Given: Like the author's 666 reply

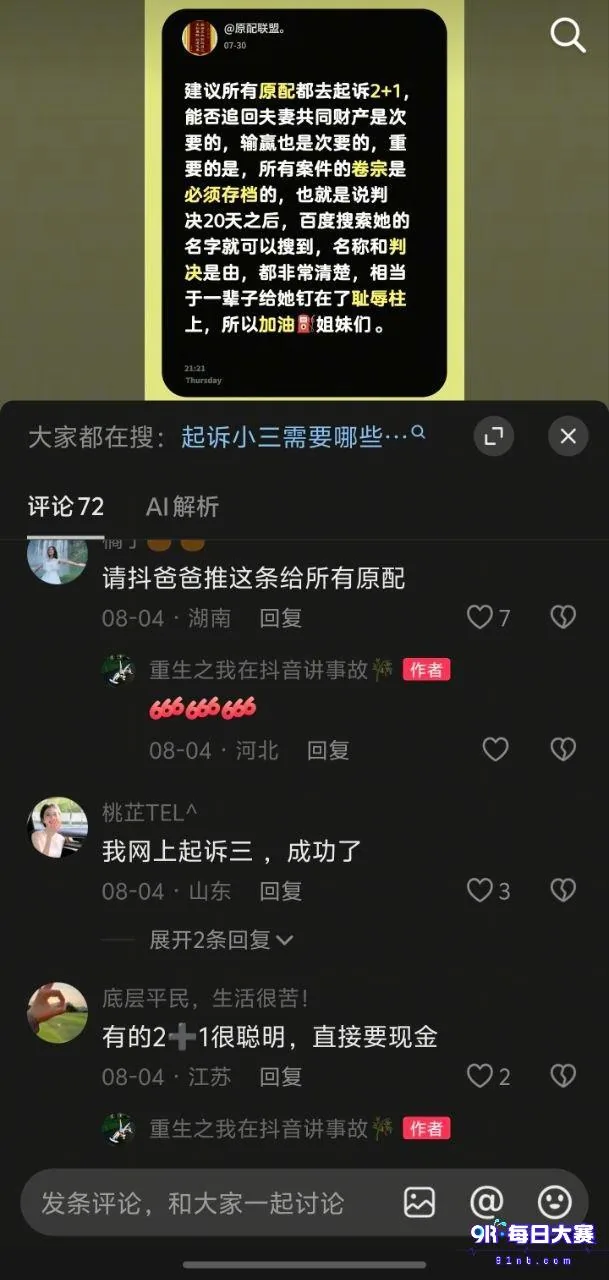Looking at the screenshot, I should tap(495, 749).
